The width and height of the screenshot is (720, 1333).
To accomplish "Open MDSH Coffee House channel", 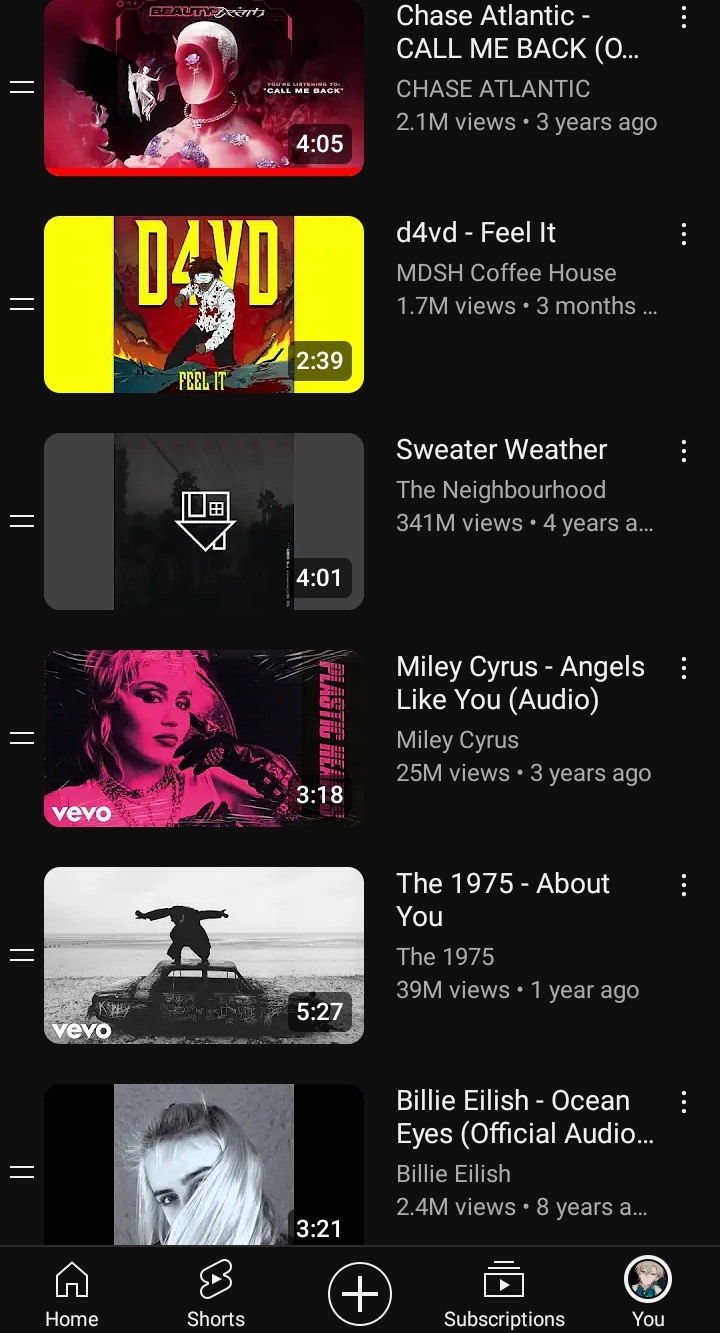I will pos(506,272).
